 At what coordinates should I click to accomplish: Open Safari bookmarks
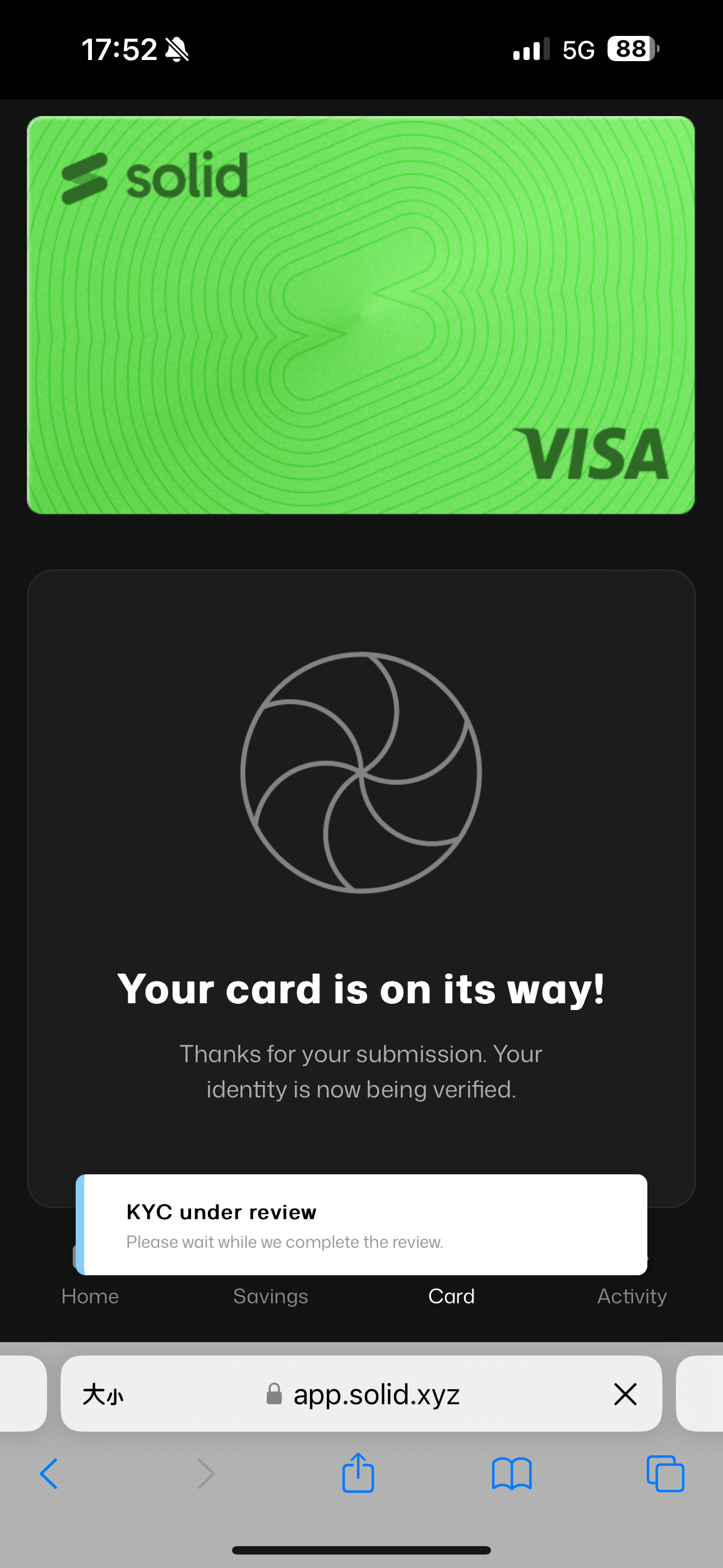click(x=511, y=1474)
